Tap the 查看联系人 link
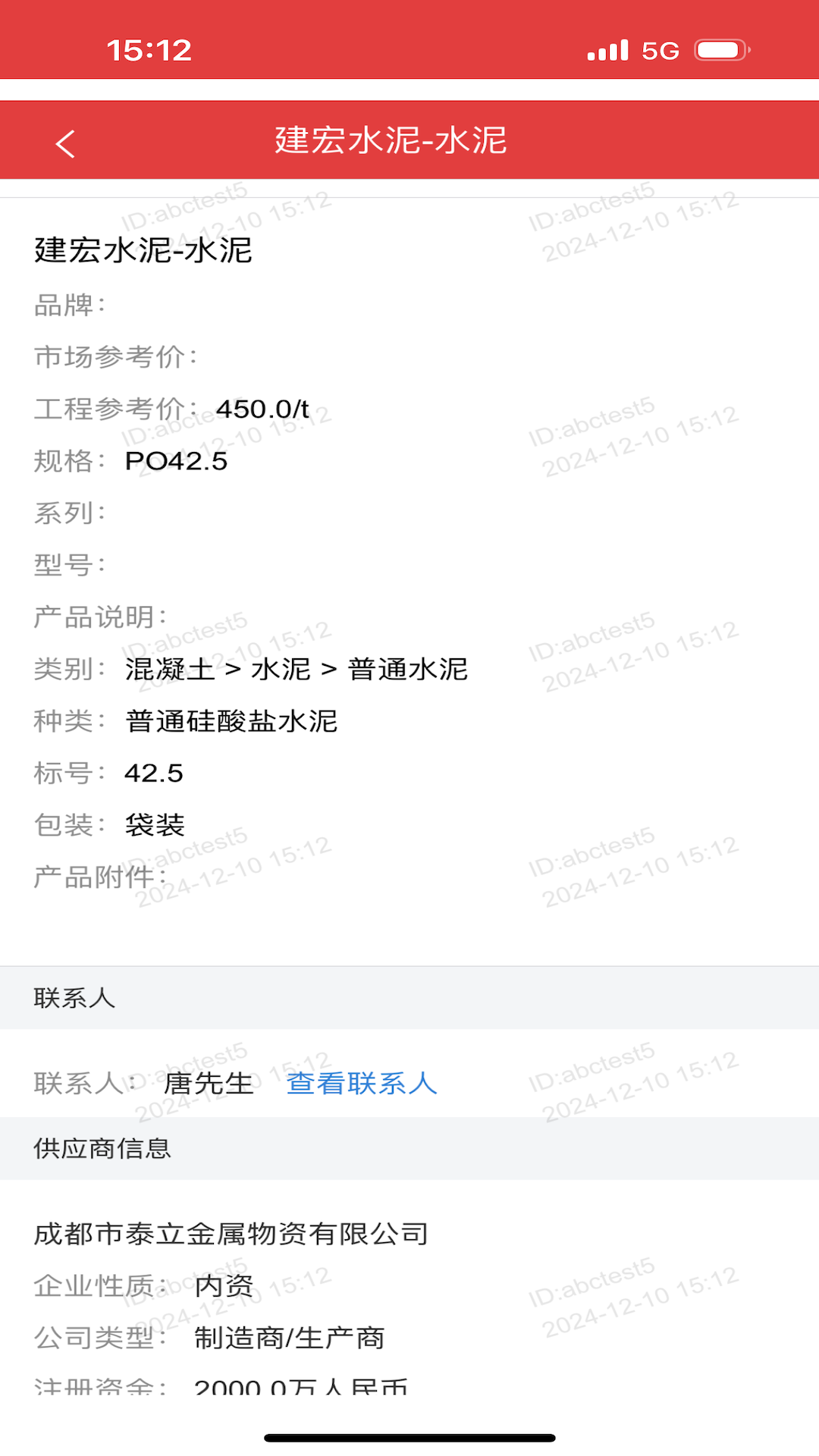The height and width of the screenshot is (1456, 819). point(362,1083)
